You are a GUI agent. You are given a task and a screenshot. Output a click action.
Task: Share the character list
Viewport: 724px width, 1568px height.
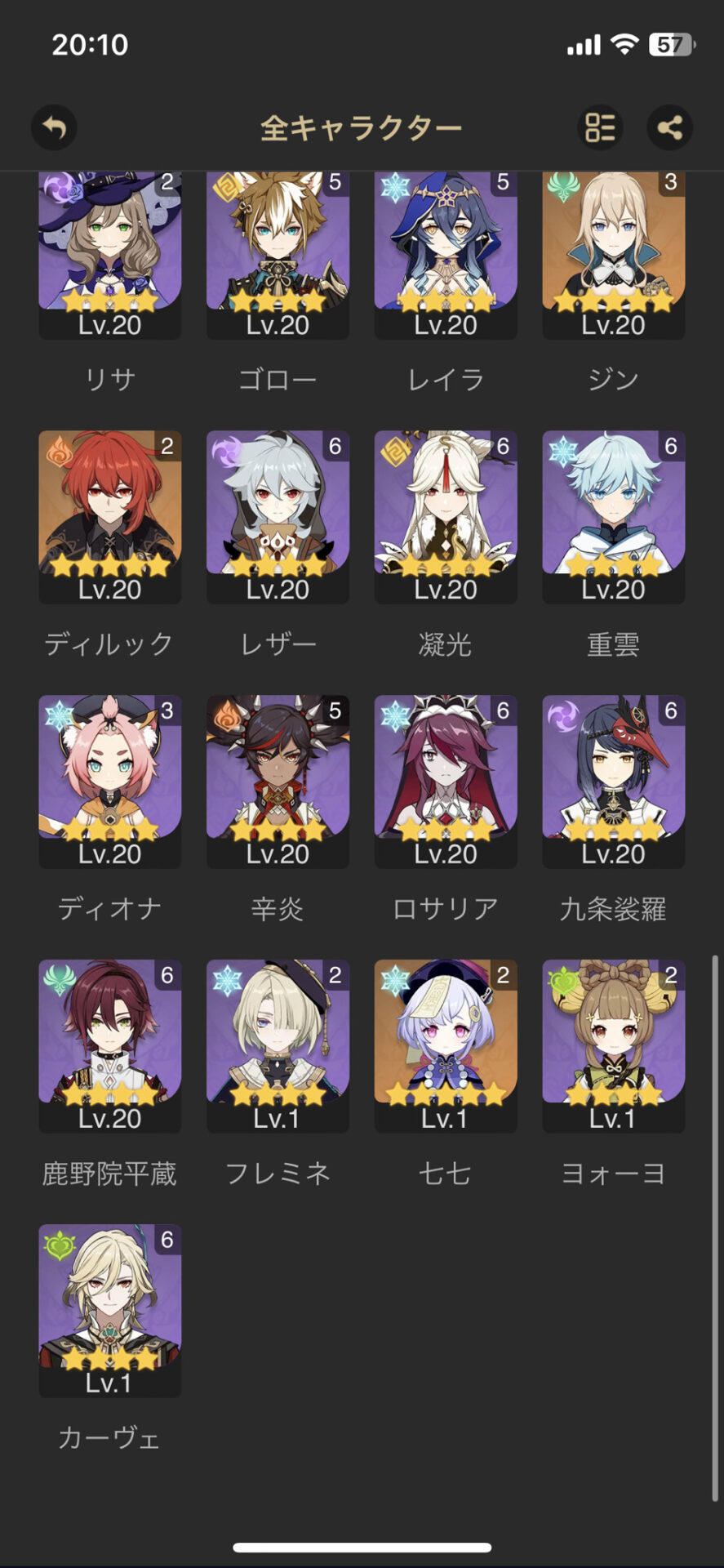(669, 127)
